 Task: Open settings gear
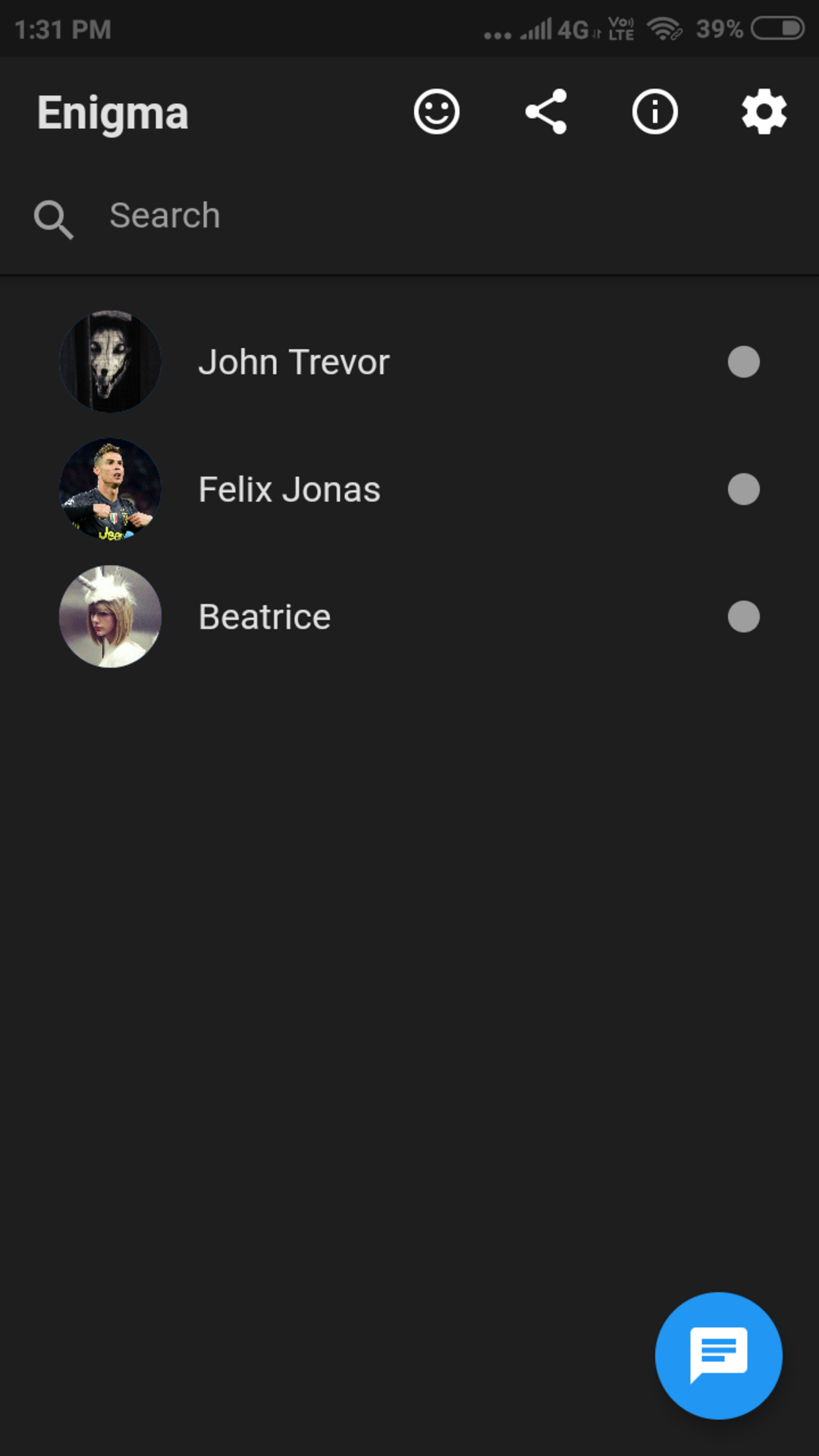tap(764, 112)
